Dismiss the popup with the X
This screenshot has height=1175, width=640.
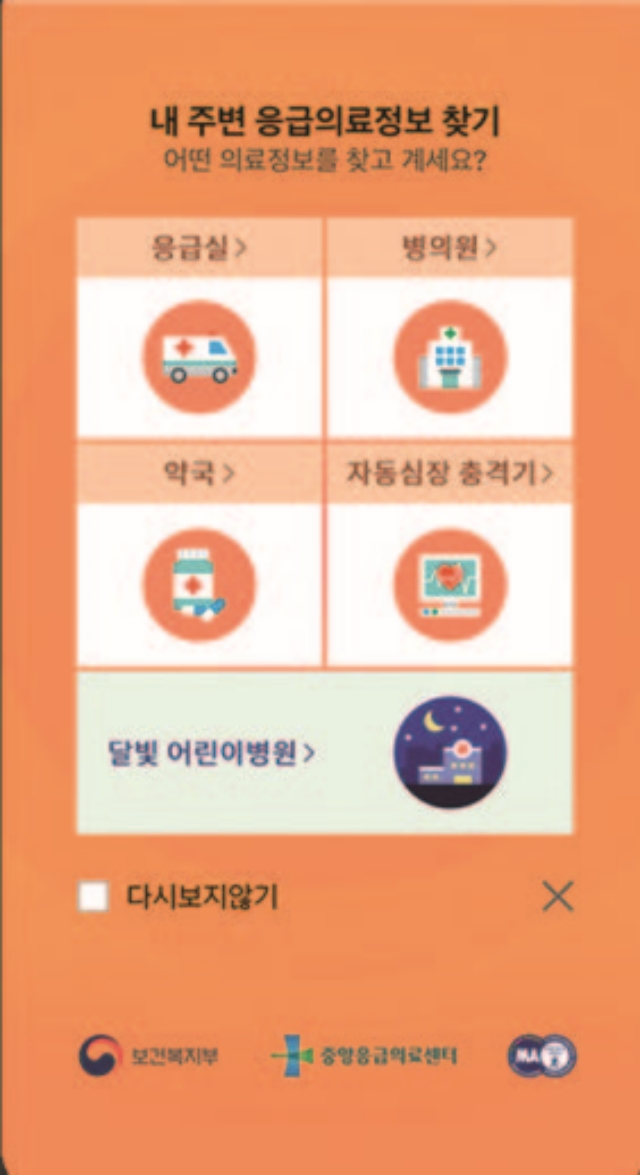coord(557,897)
